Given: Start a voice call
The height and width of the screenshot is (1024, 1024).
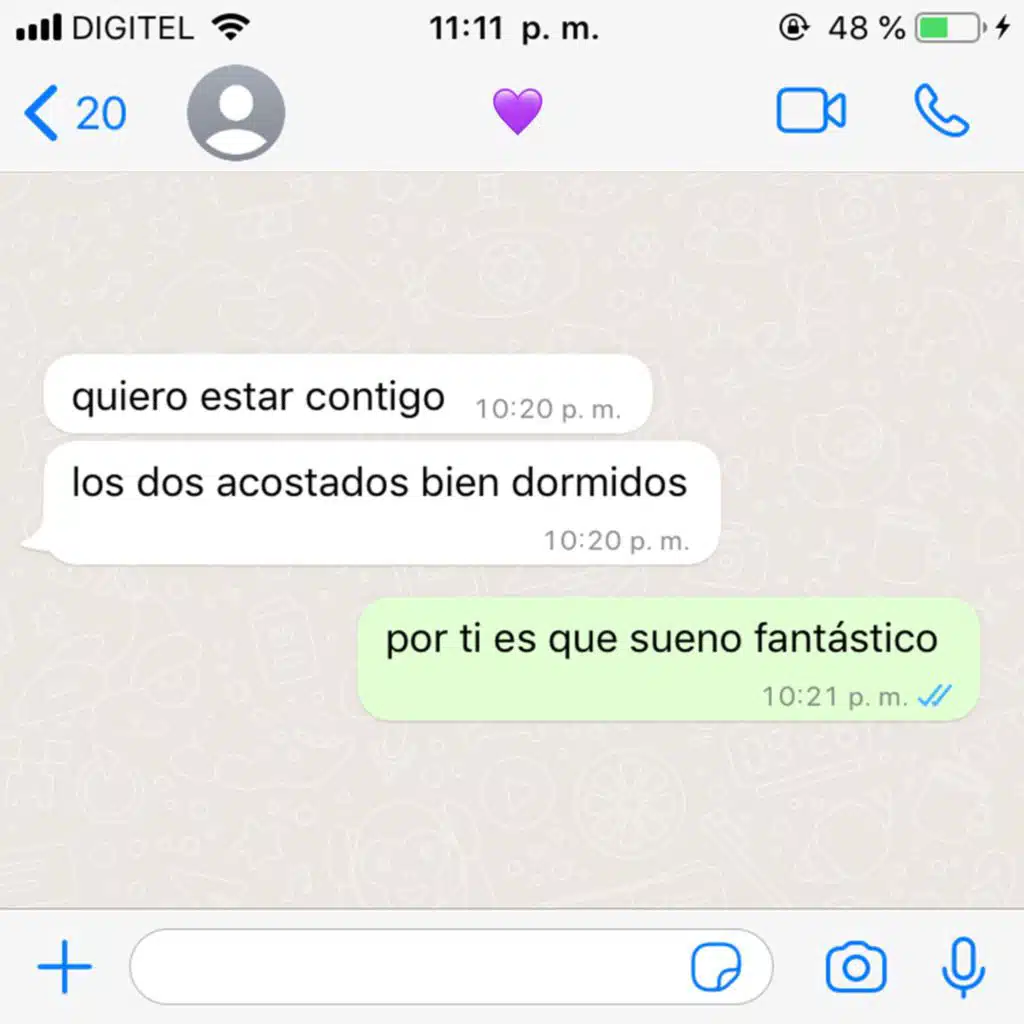Looking at the screenshot, I should 941,111.
